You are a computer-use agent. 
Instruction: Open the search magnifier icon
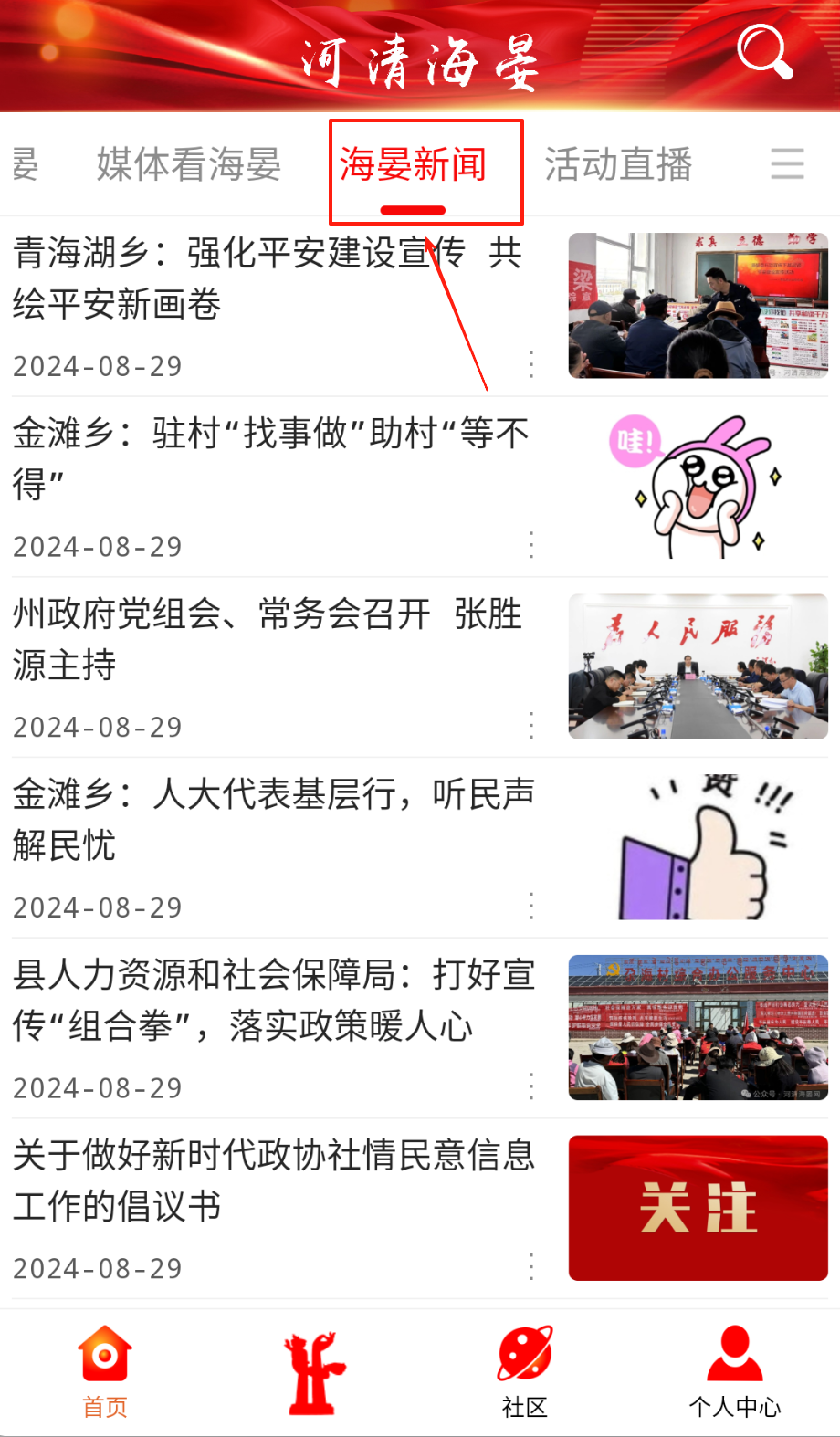coord(764,51)
